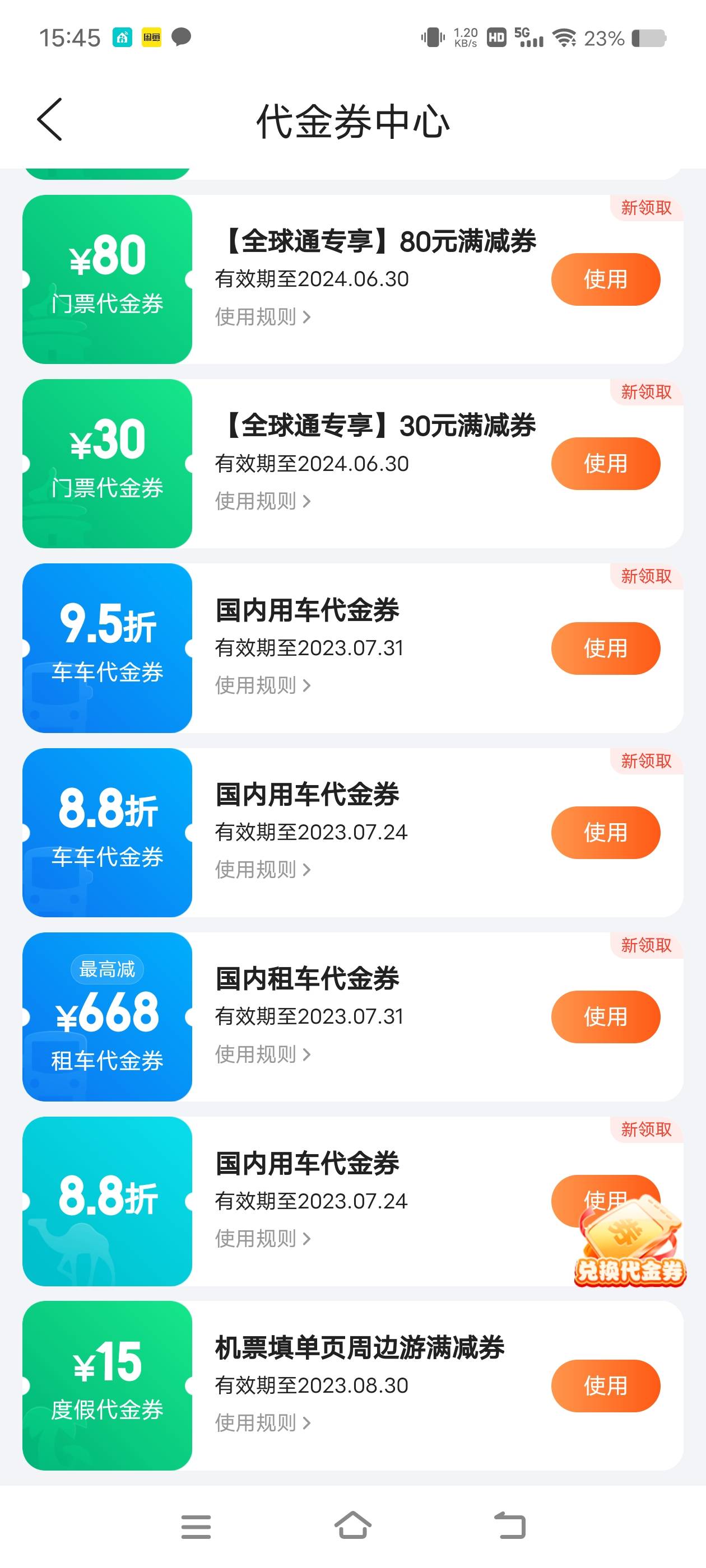706x1568 pixels.
Task: Check 使用规则 of the 9.5折 用车代金券
Action: pos(263,685)
